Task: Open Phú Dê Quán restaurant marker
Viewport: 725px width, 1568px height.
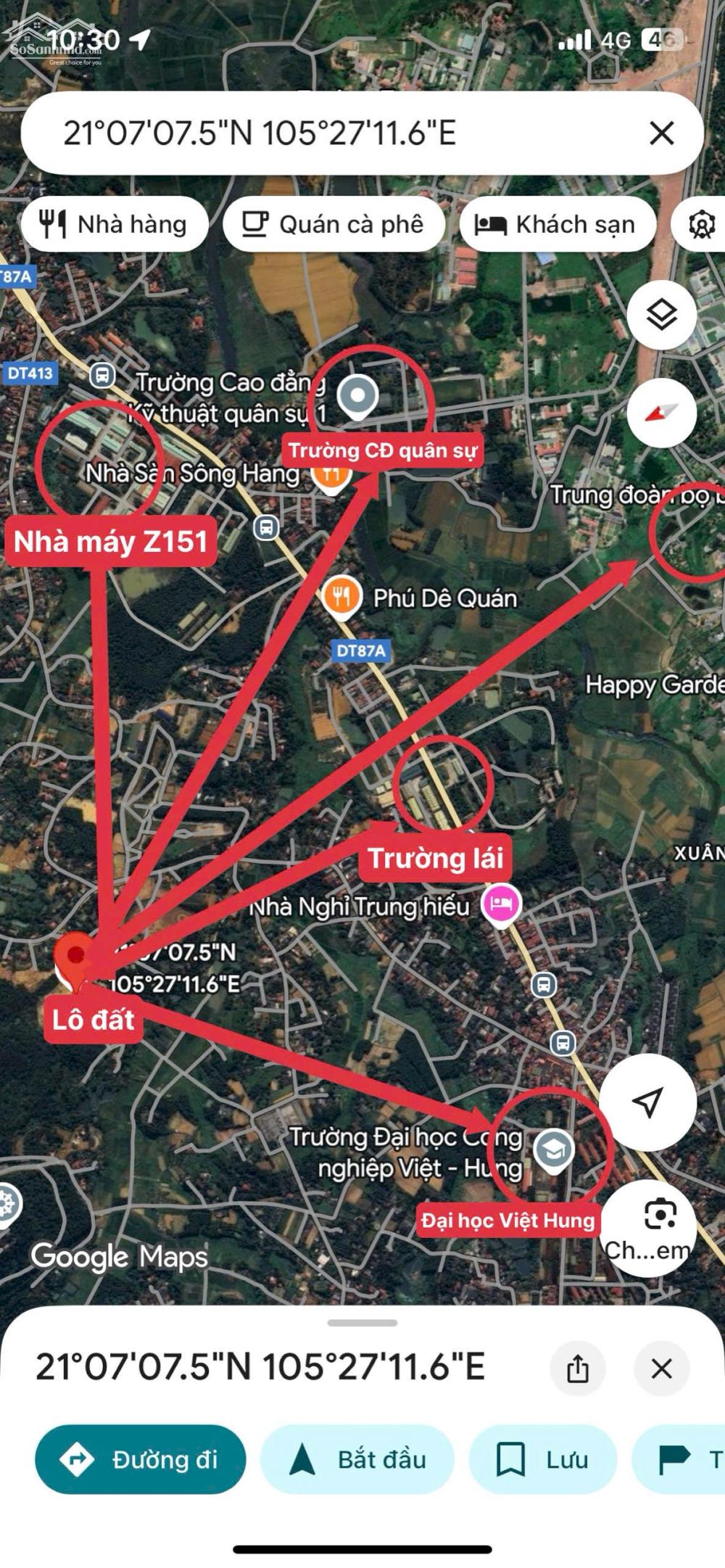Action: coord(341,596)
